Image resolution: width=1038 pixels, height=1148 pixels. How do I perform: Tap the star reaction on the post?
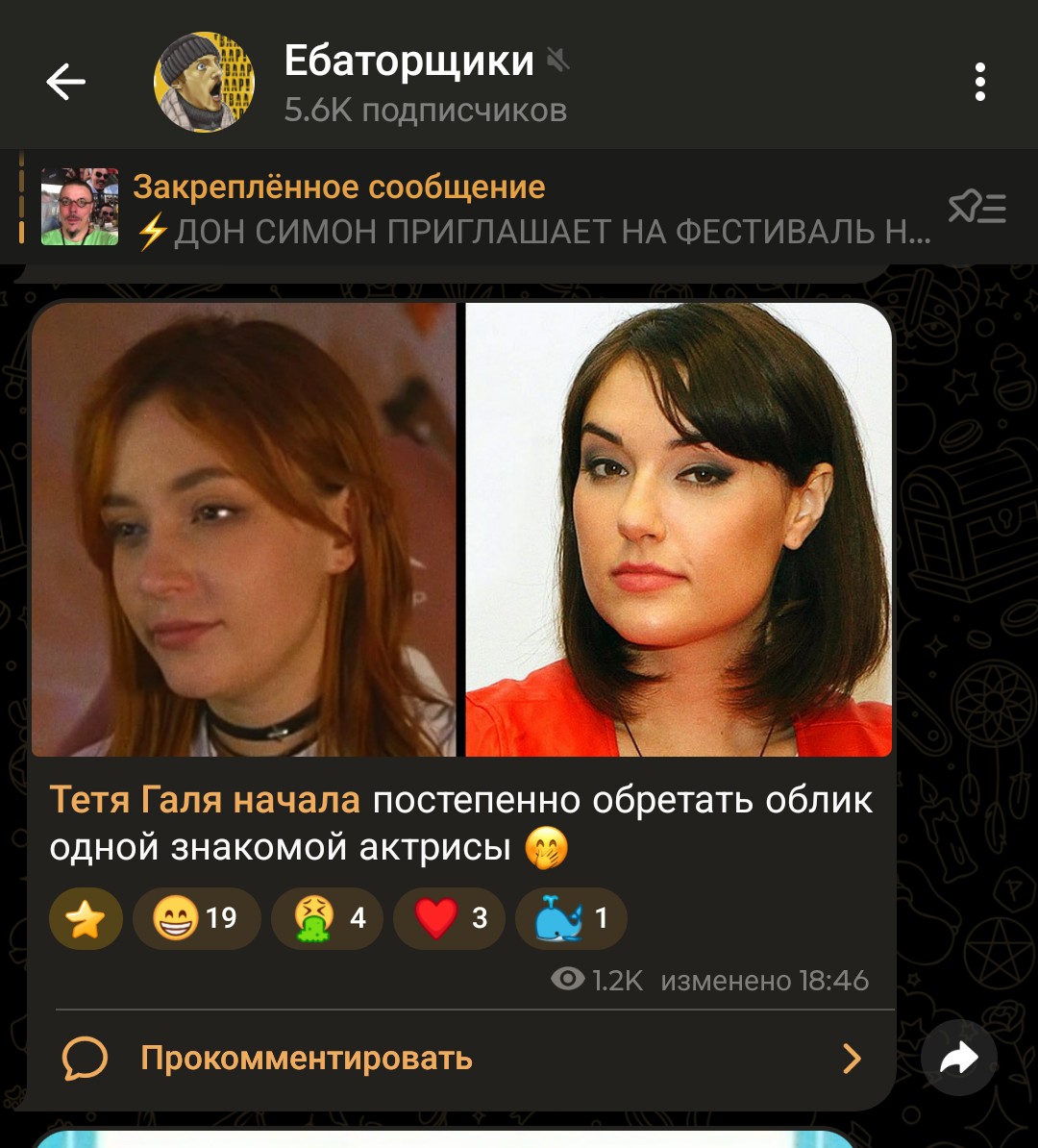tap(86, 918)
